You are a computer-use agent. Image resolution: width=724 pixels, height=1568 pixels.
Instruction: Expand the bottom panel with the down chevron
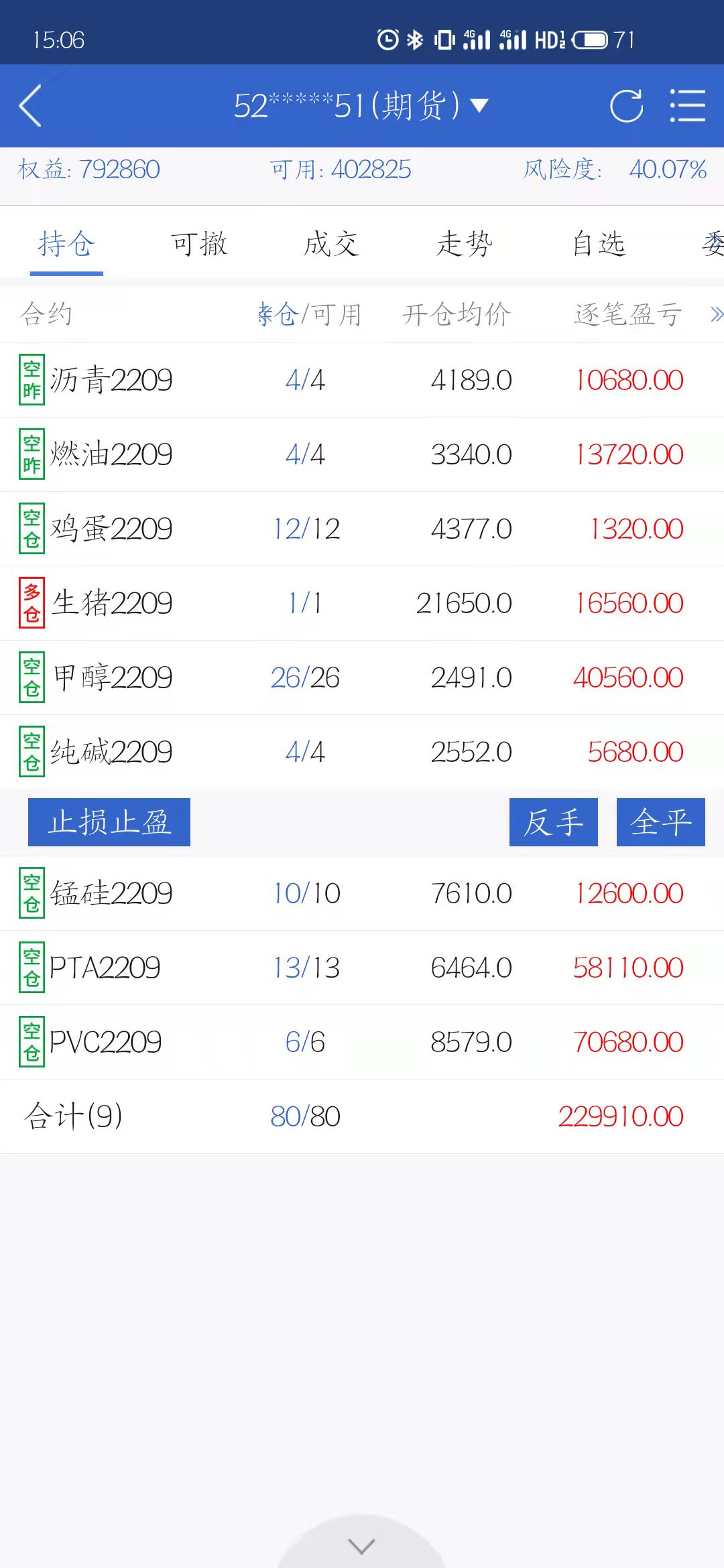362,1546
